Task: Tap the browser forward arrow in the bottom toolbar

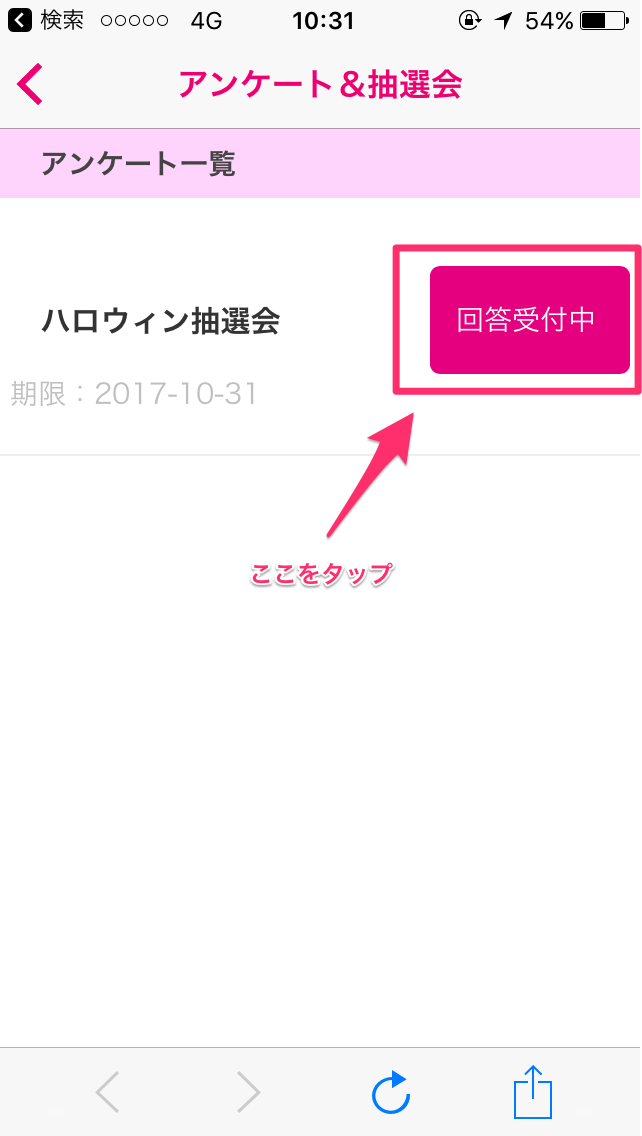Action: coord(249,1093)
